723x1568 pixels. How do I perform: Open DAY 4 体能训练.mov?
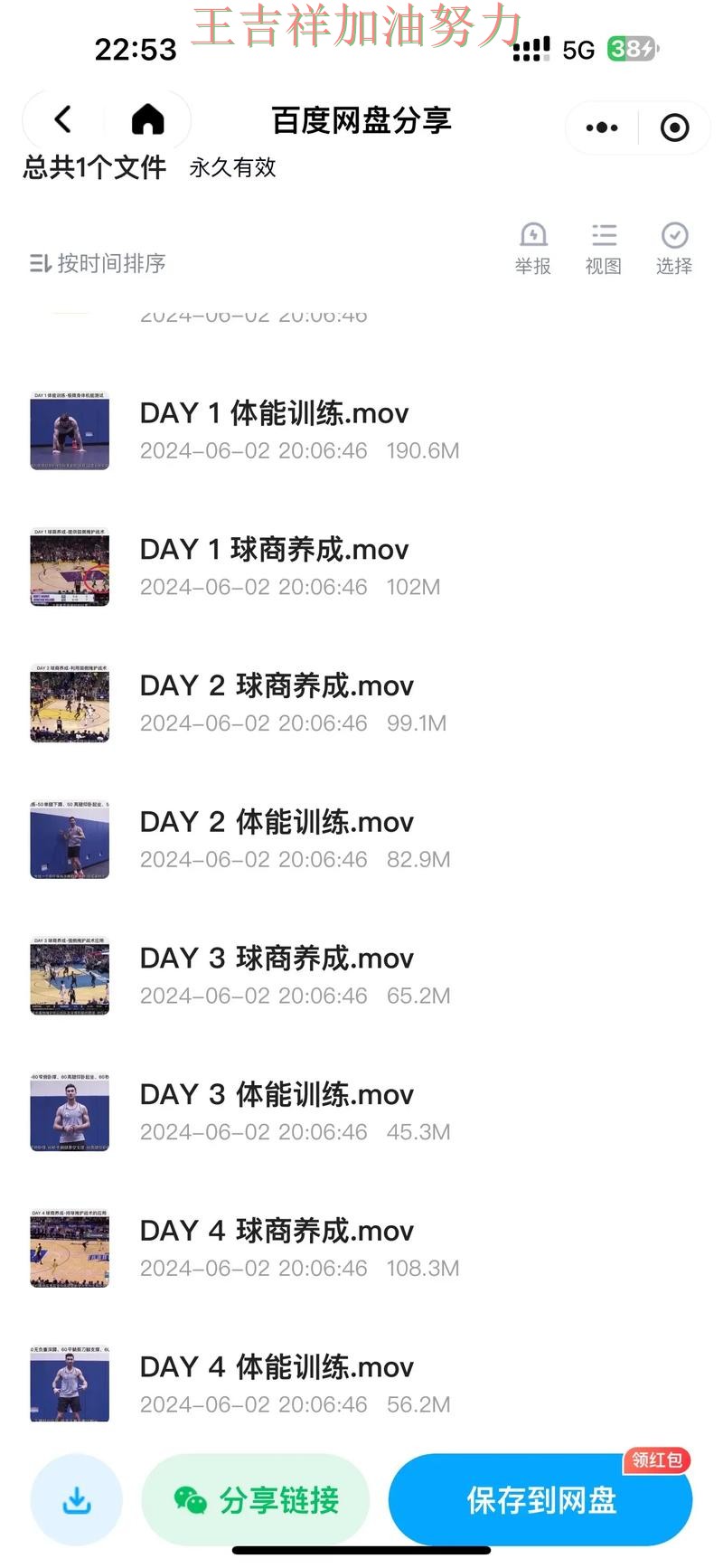(x=277, y=1367)
